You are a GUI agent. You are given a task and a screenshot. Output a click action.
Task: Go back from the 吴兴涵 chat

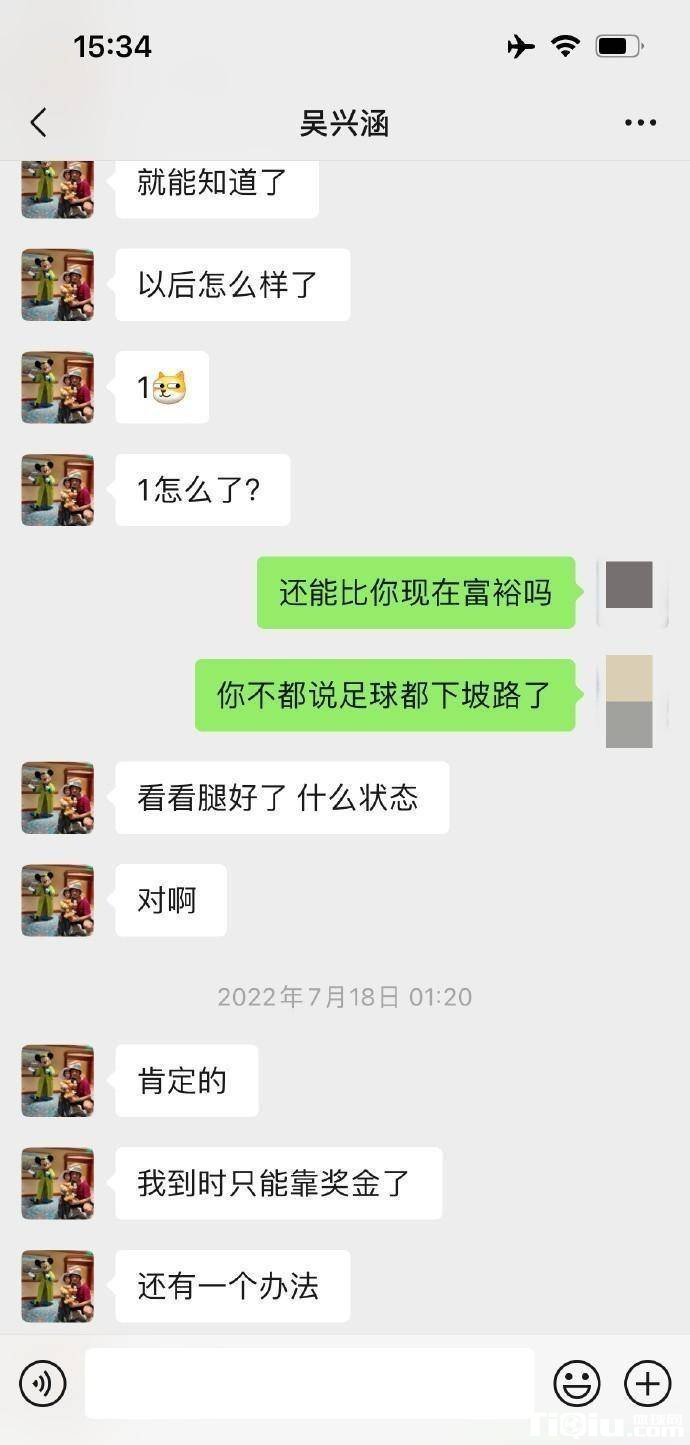point(38,123)
